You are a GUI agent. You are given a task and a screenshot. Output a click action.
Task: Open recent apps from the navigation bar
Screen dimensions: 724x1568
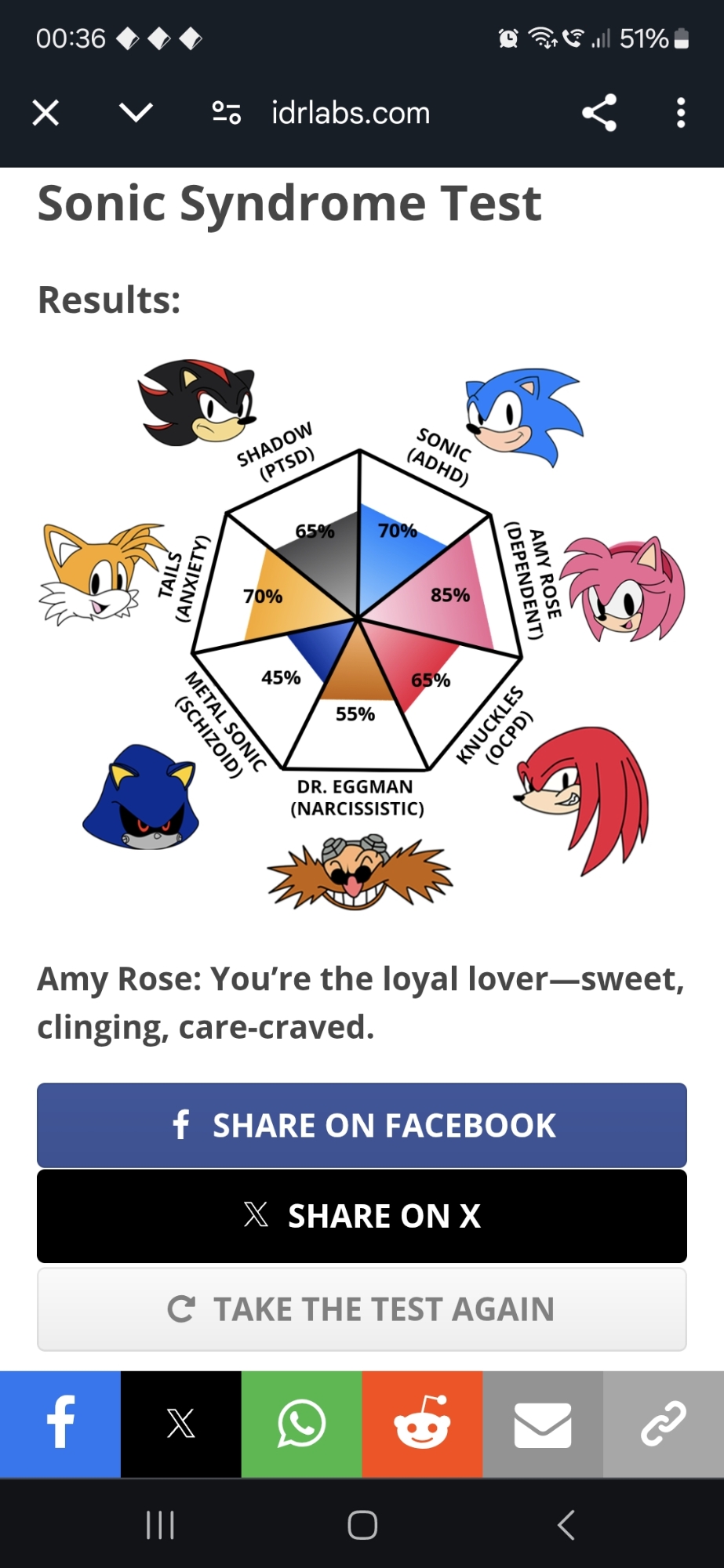click(160, 1525)
